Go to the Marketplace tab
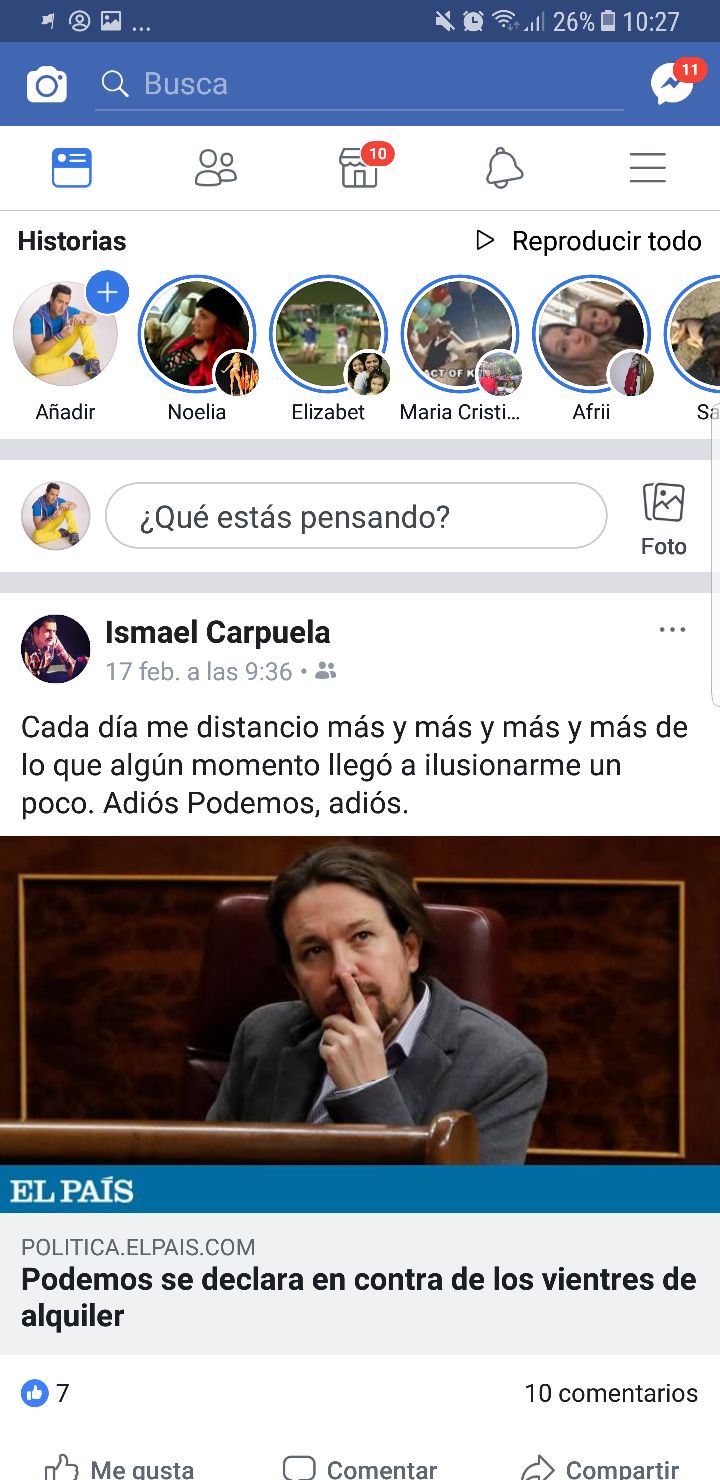This screenshot has height=1480, width=720. click(359, 168)
